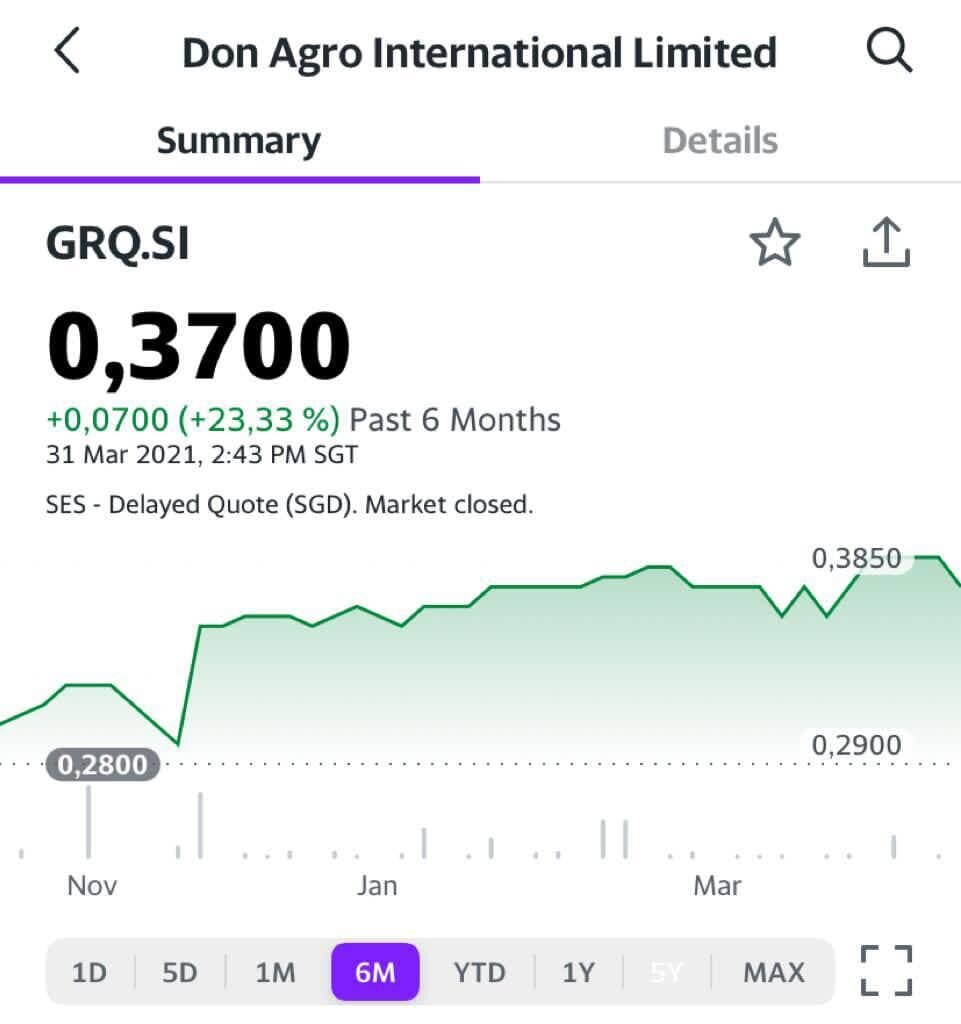Show the 5D chart range
Viewport: 961px width, 1024px height.
click(x=180, y=972)
